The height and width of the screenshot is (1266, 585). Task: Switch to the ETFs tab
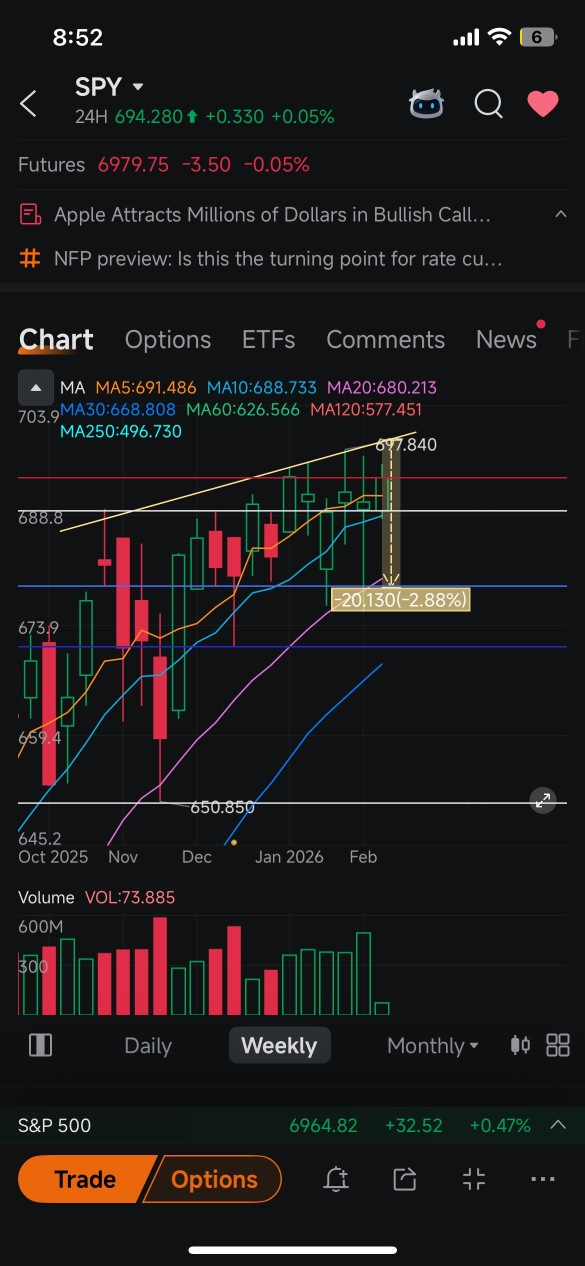[x=268, y=340]
